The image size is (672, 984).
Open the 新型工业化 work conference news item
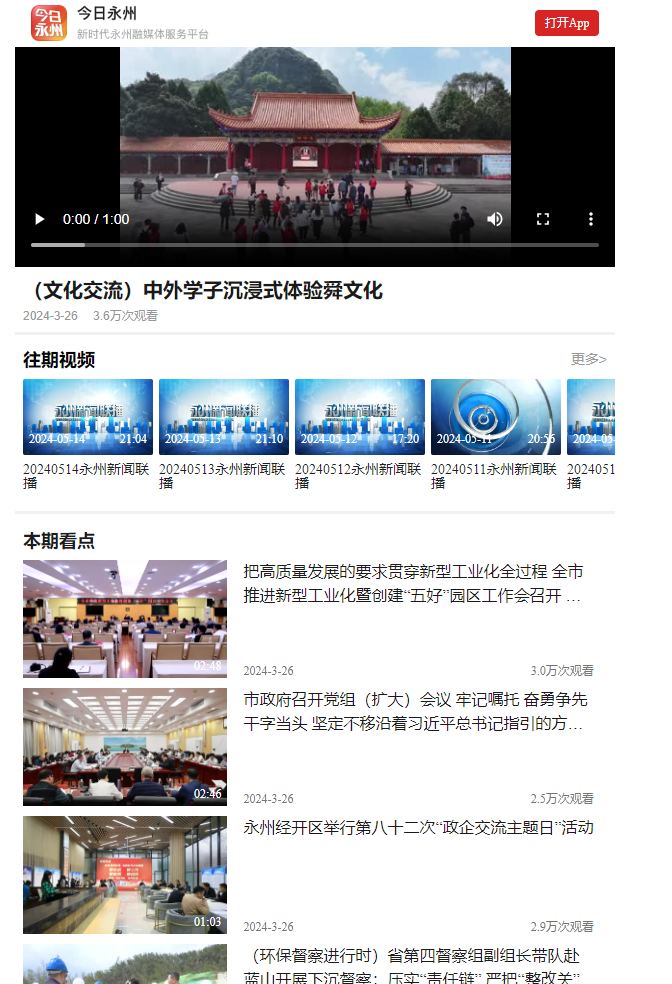[412, 584]
